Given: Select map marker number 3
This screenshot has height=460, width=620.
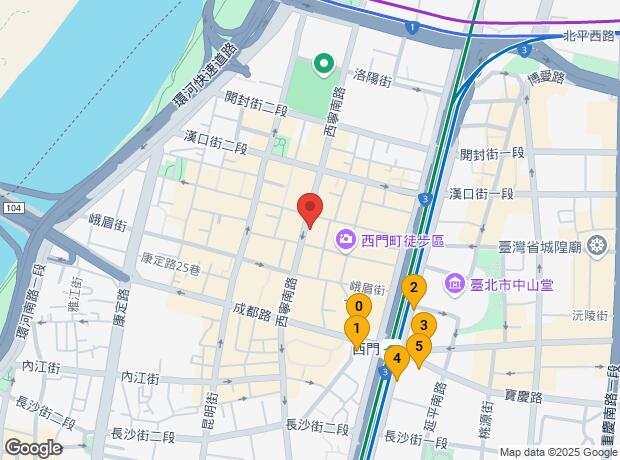Looking at the screenshot, I should pos(423,325).
